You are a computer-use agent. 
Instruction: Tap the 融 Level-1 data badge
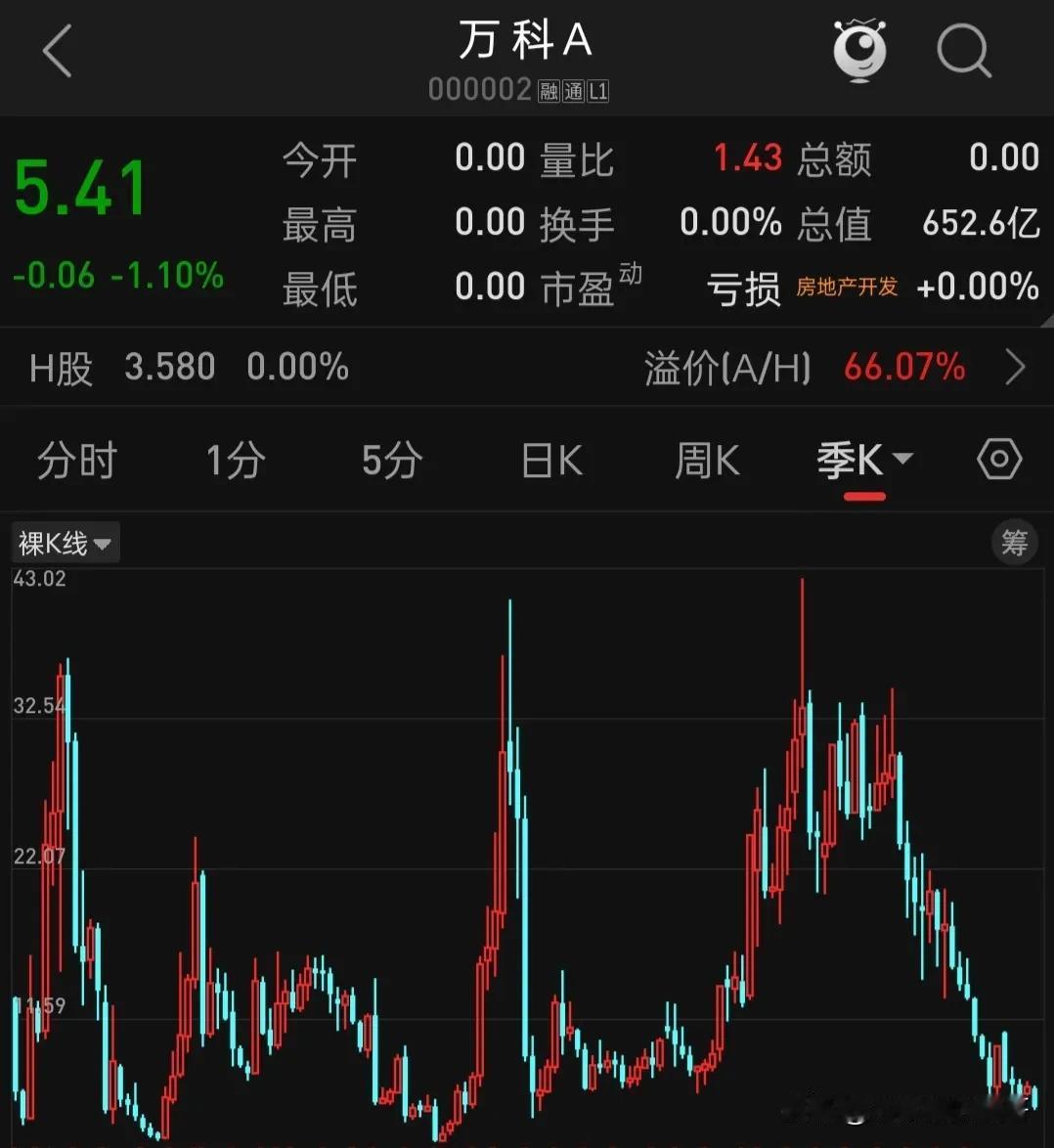point(541,93)
